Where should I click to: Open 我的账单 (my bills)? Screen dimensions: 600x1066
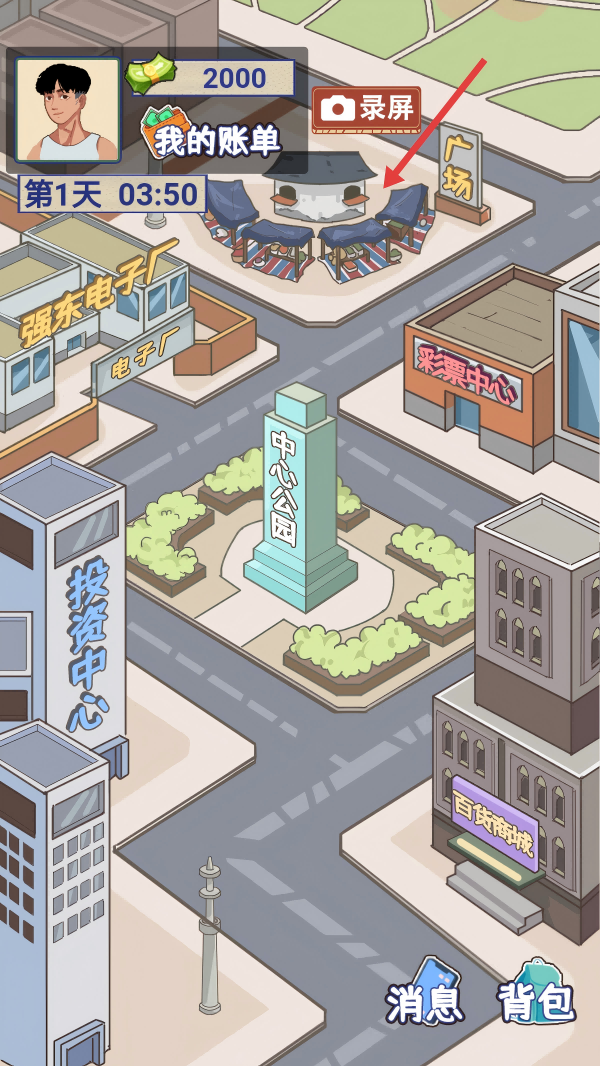(212, 139)
